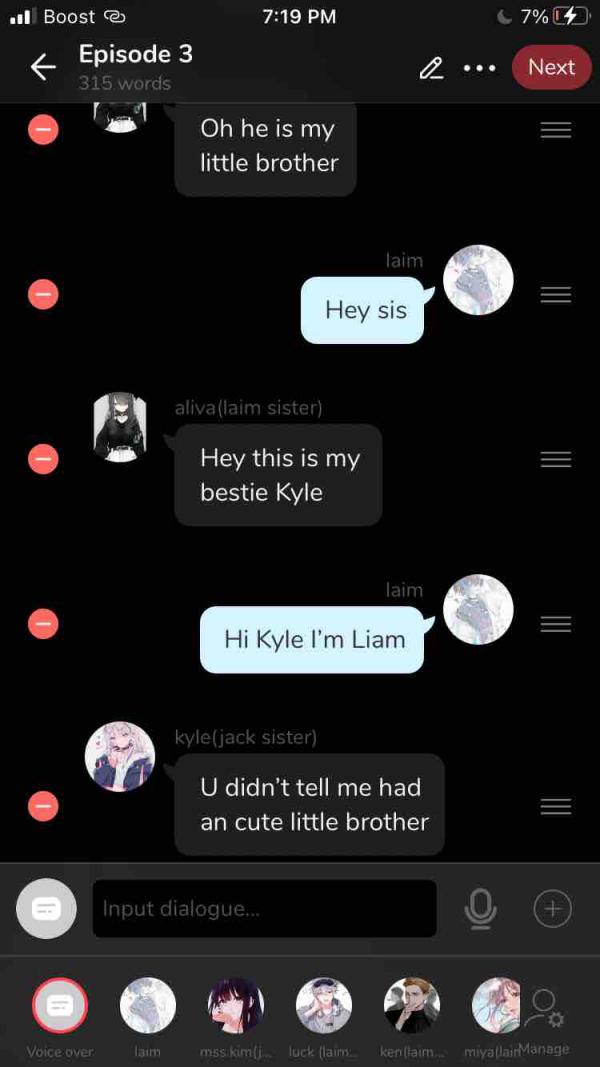
Task: Open the three-dot overflow menu
Action: pyautogui.click(x=479, y=68)
